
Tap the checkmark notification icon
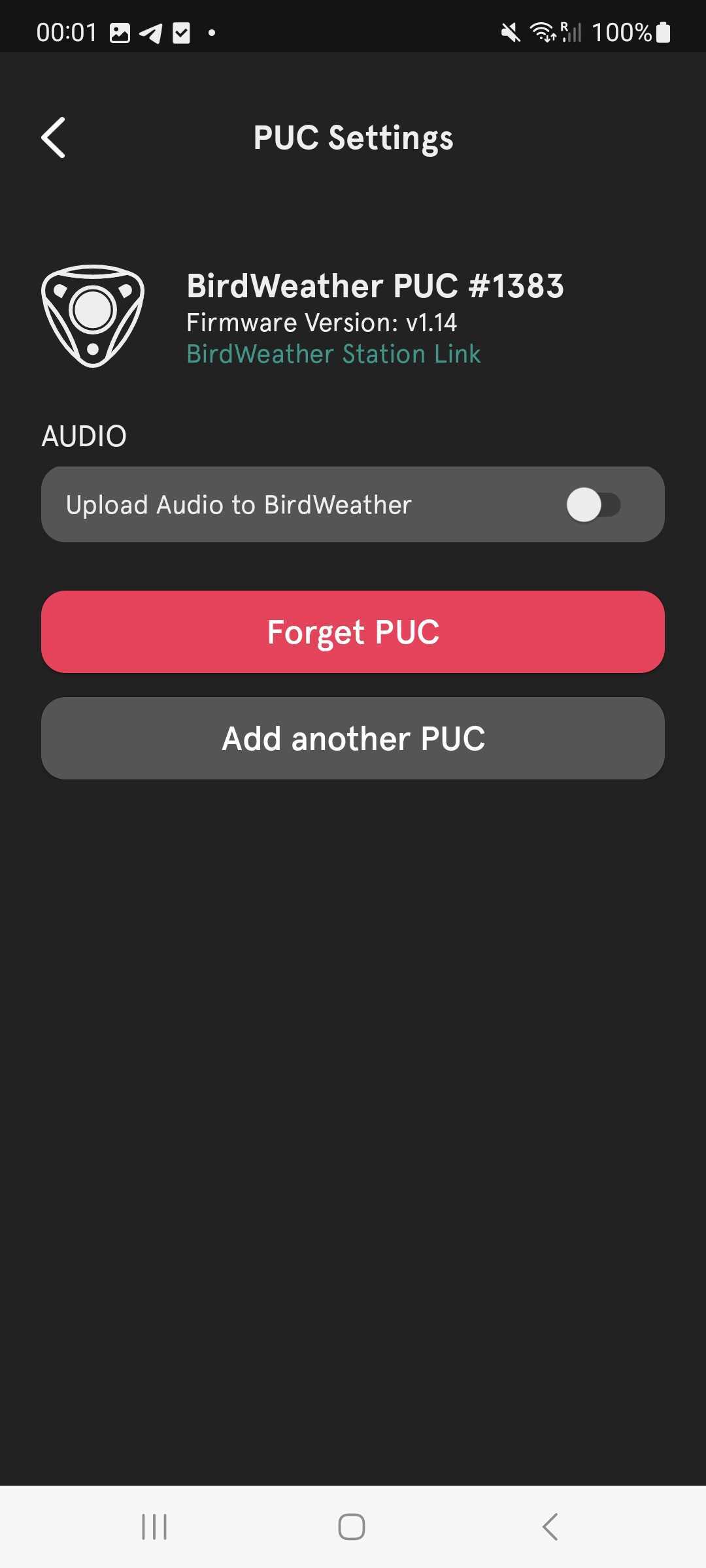182,31
